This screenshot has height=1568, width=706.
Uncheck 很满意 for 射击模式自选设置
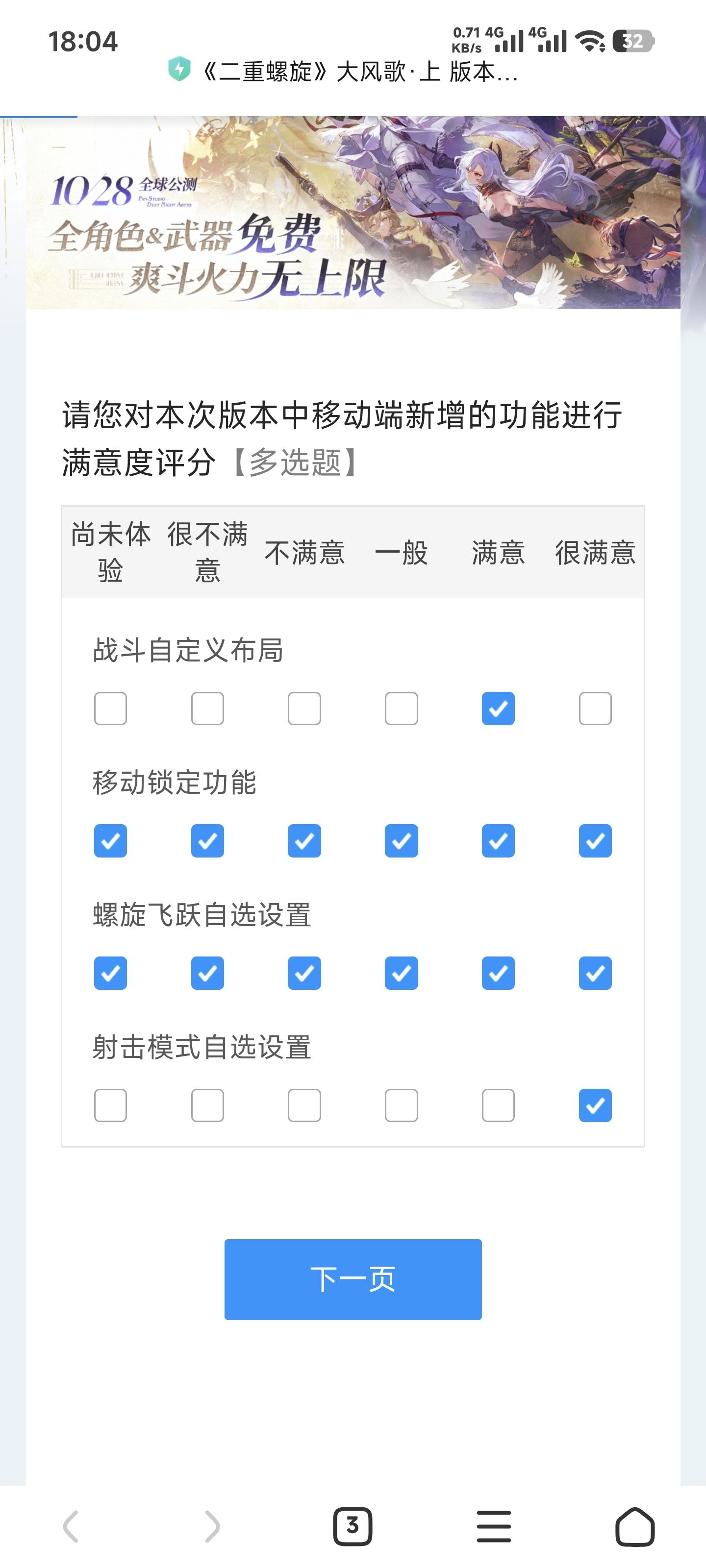[x=595, y=1105]
